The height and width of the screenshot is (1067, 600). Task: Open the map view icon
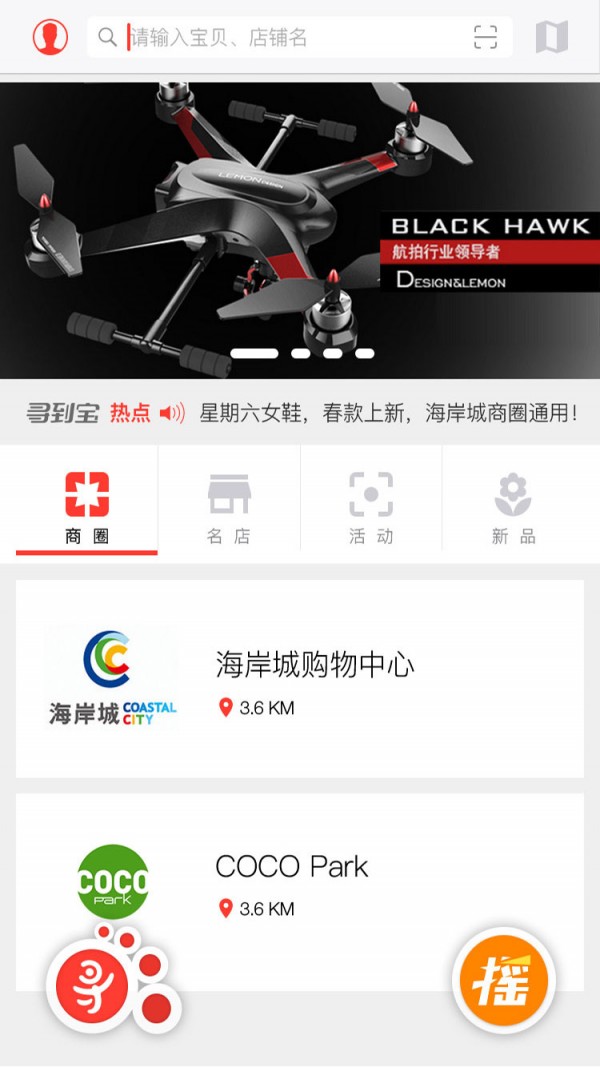[x=551, y=38]
